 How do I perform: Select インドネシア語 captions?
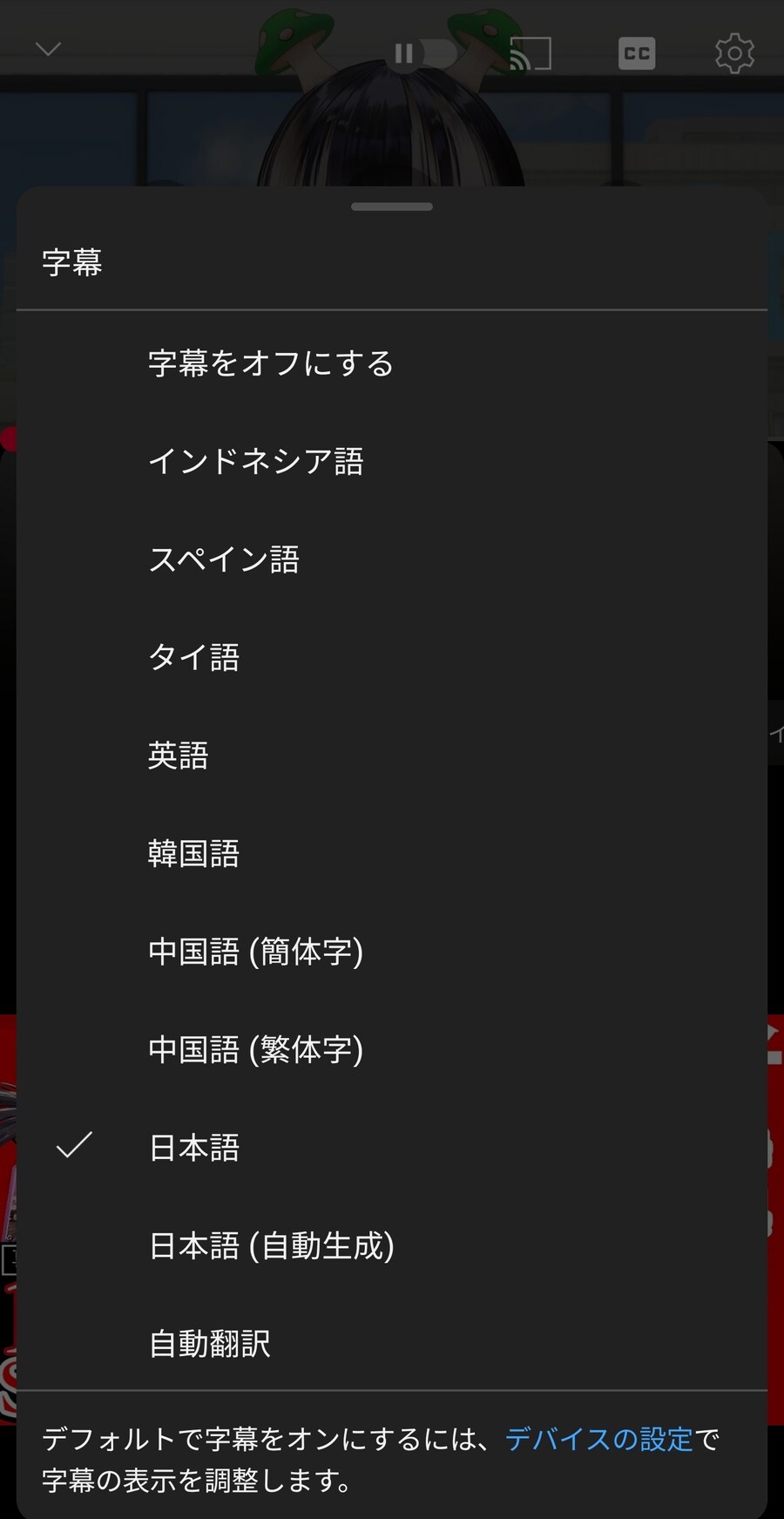point(256,462)
